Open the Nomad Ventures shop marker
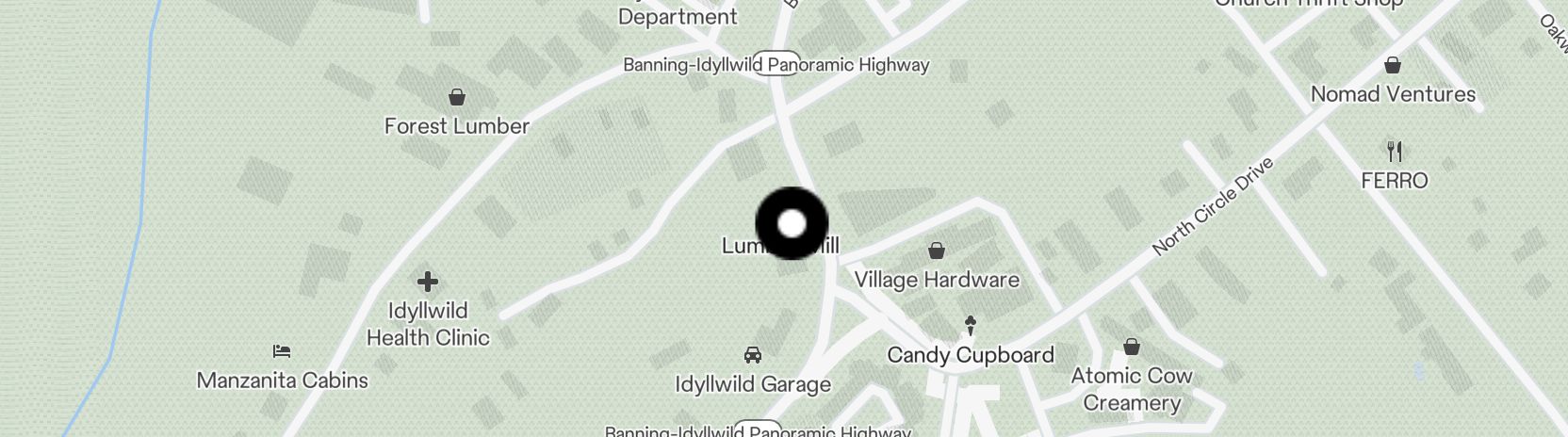Image resolution: width=1568 pixels, height=437 pixels. point(1393,65)
